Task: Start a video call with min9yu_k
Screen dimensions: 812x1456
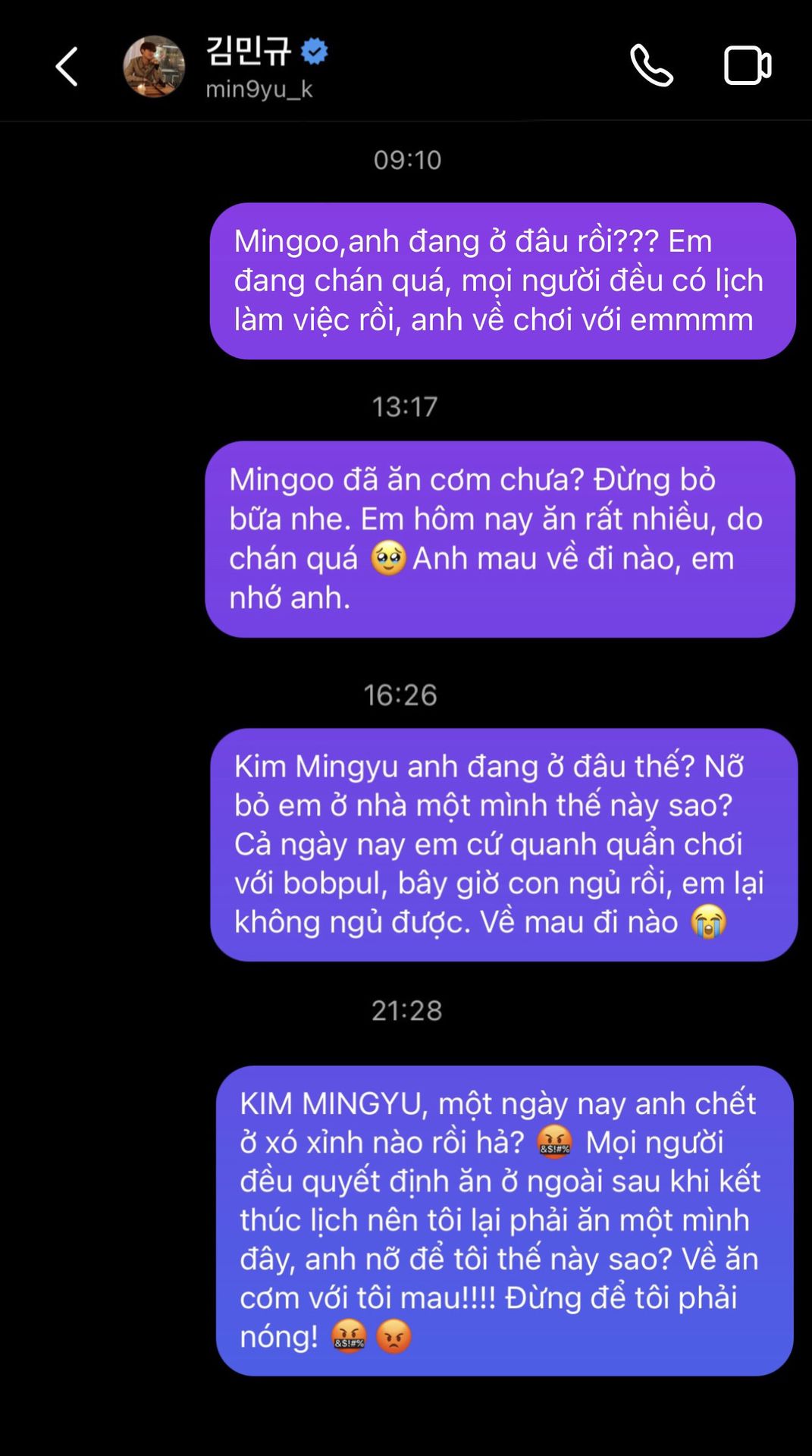Action: point(748,65)
